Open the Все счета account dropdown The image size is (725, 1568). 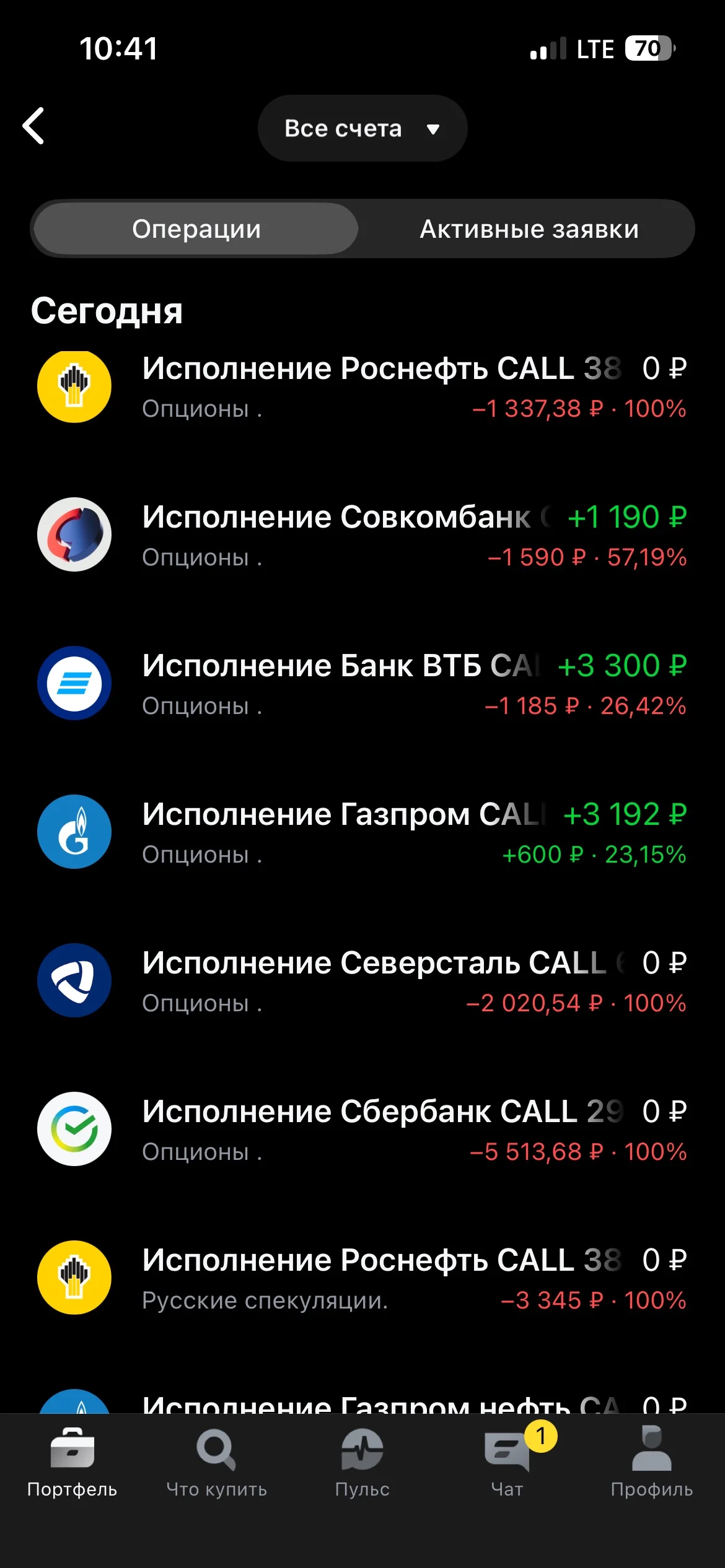pyautogui.click(x=362, y=128)
